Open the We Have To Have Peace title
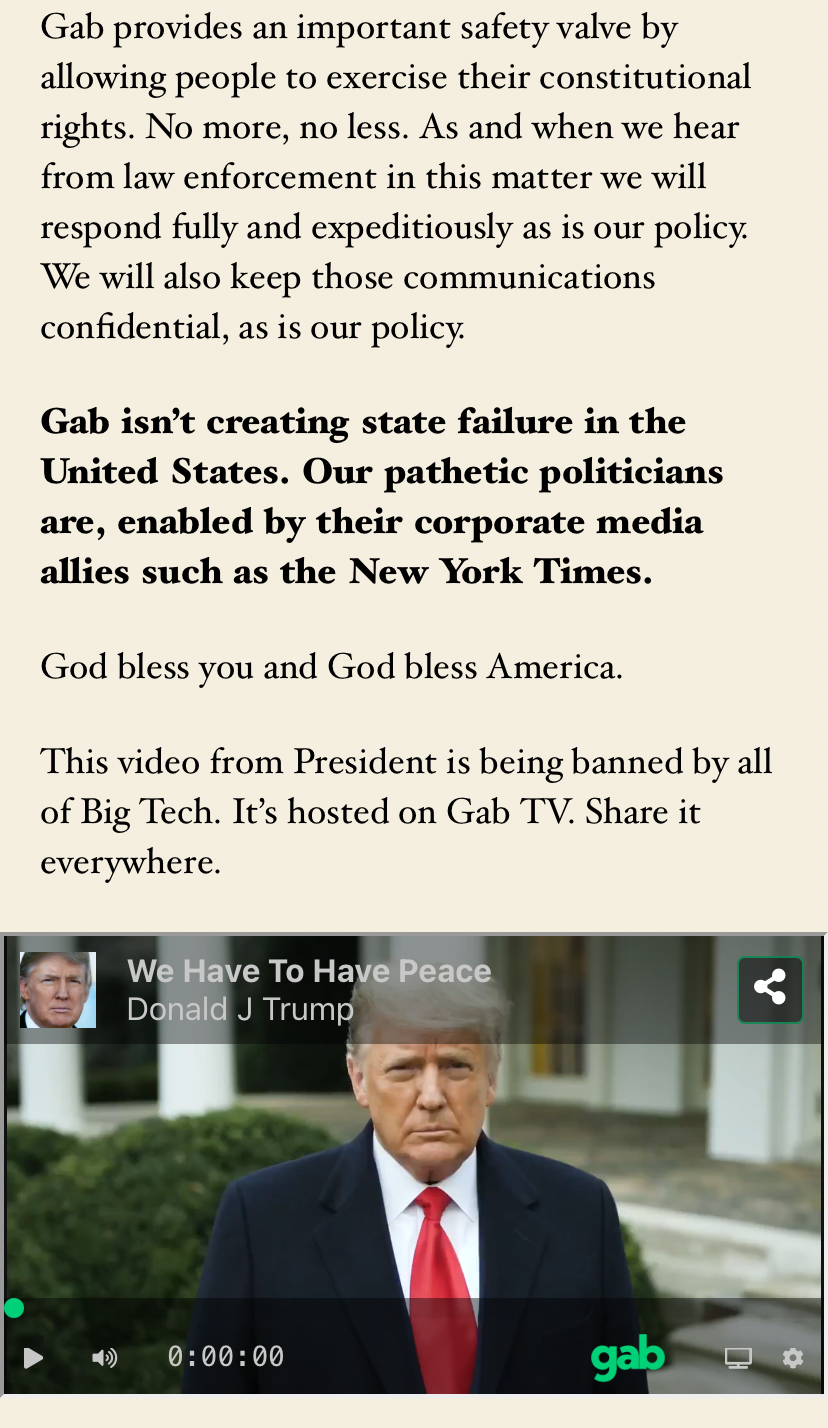Screen dimensions: 828x1428 (309, 971)
